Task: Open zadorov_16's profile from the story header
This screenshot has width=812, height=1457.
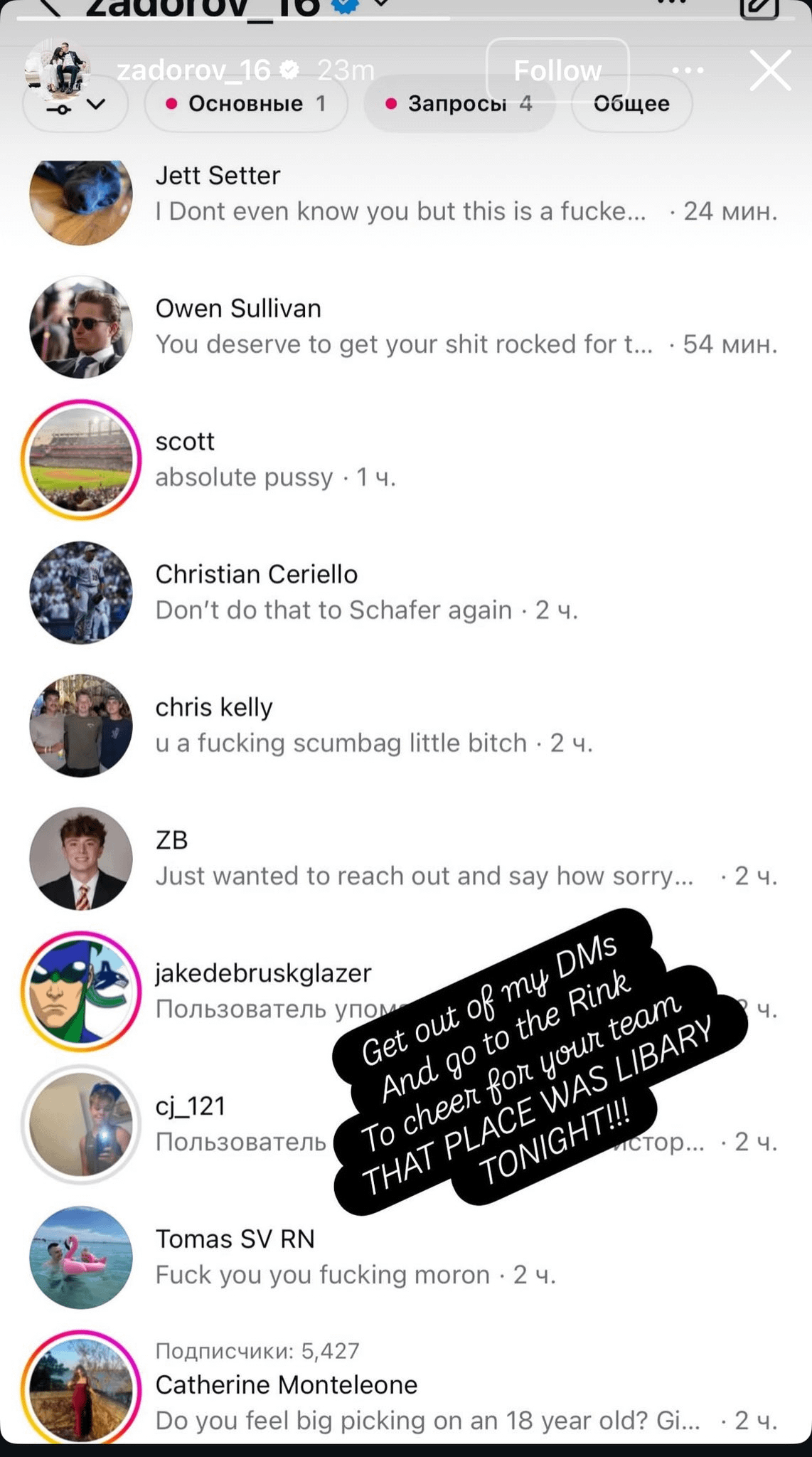Action: point(193,70)
